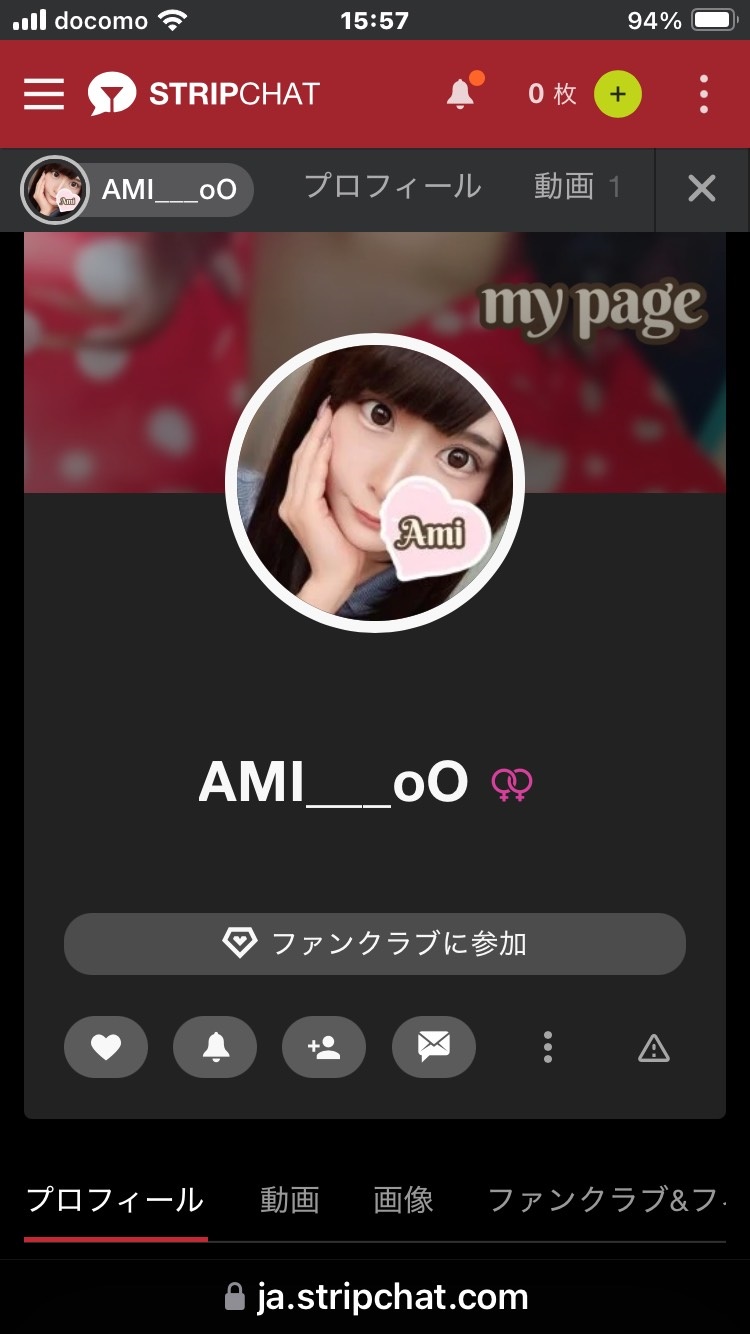Enable alerts for this model
The height and width of the screenshot is (1334, 750).
pyautogui.click(x=215, y=1047)
